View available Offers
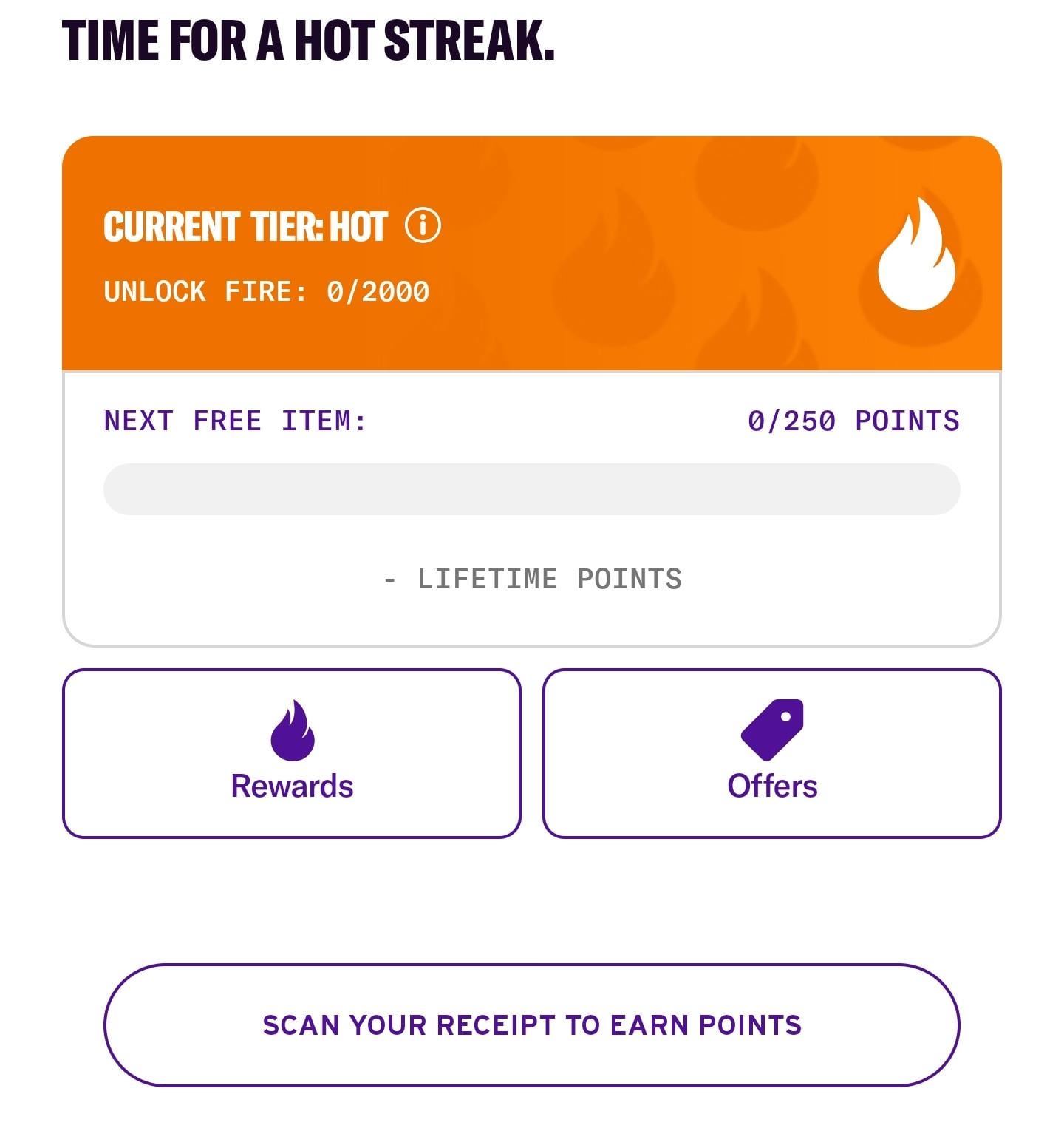Viewport: 1064px width, 1145px height. pos(771,753)
